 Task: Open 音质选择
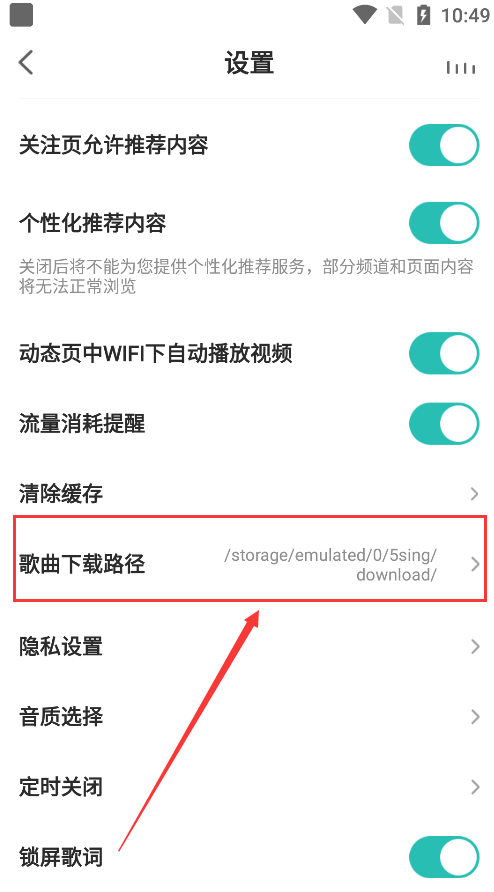pyautogui.click(x=247, y=717)
